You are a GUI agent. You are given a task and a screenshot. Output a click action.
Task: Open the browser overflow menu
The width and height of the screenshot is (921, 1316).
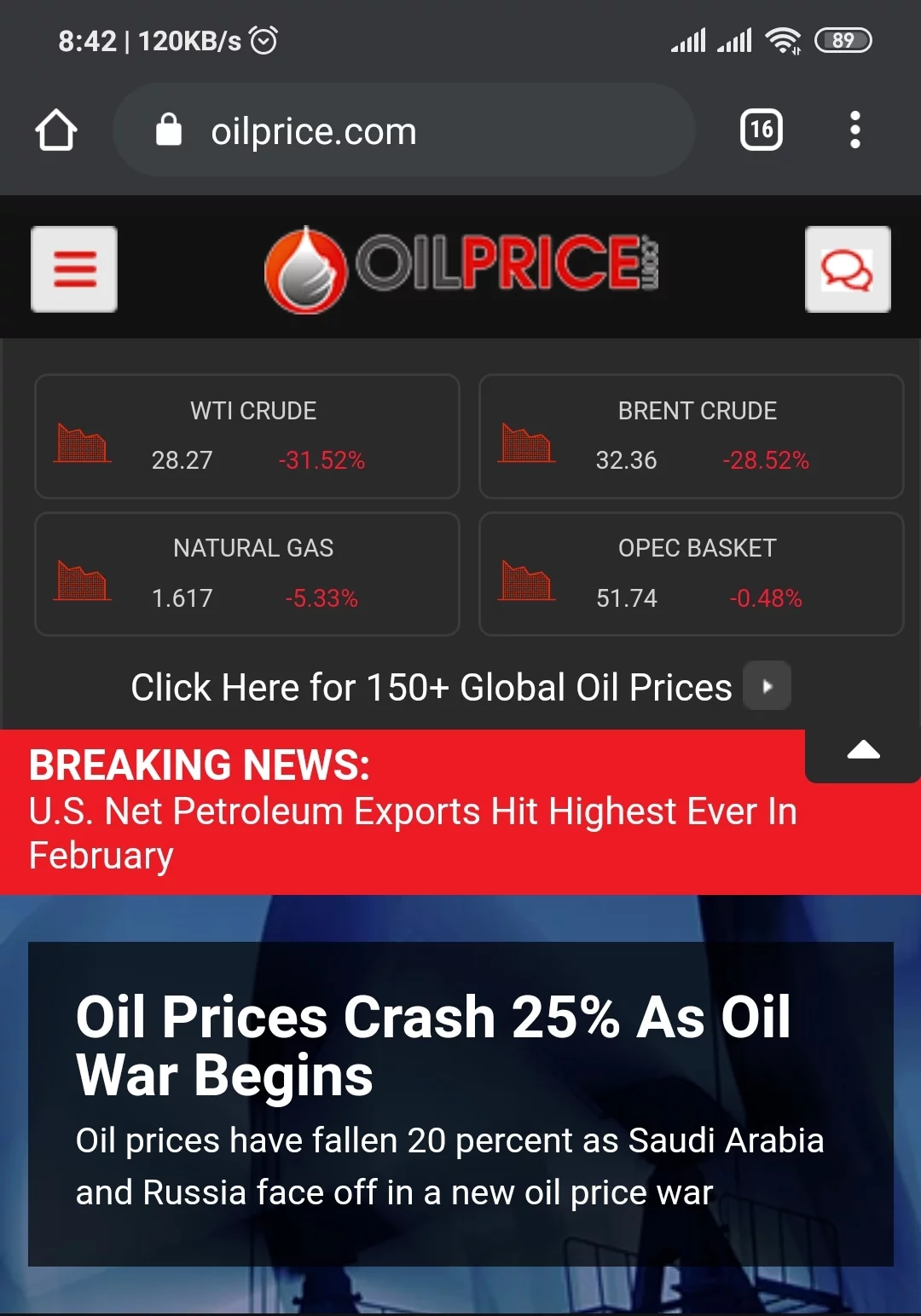click(x=854, y=130)
